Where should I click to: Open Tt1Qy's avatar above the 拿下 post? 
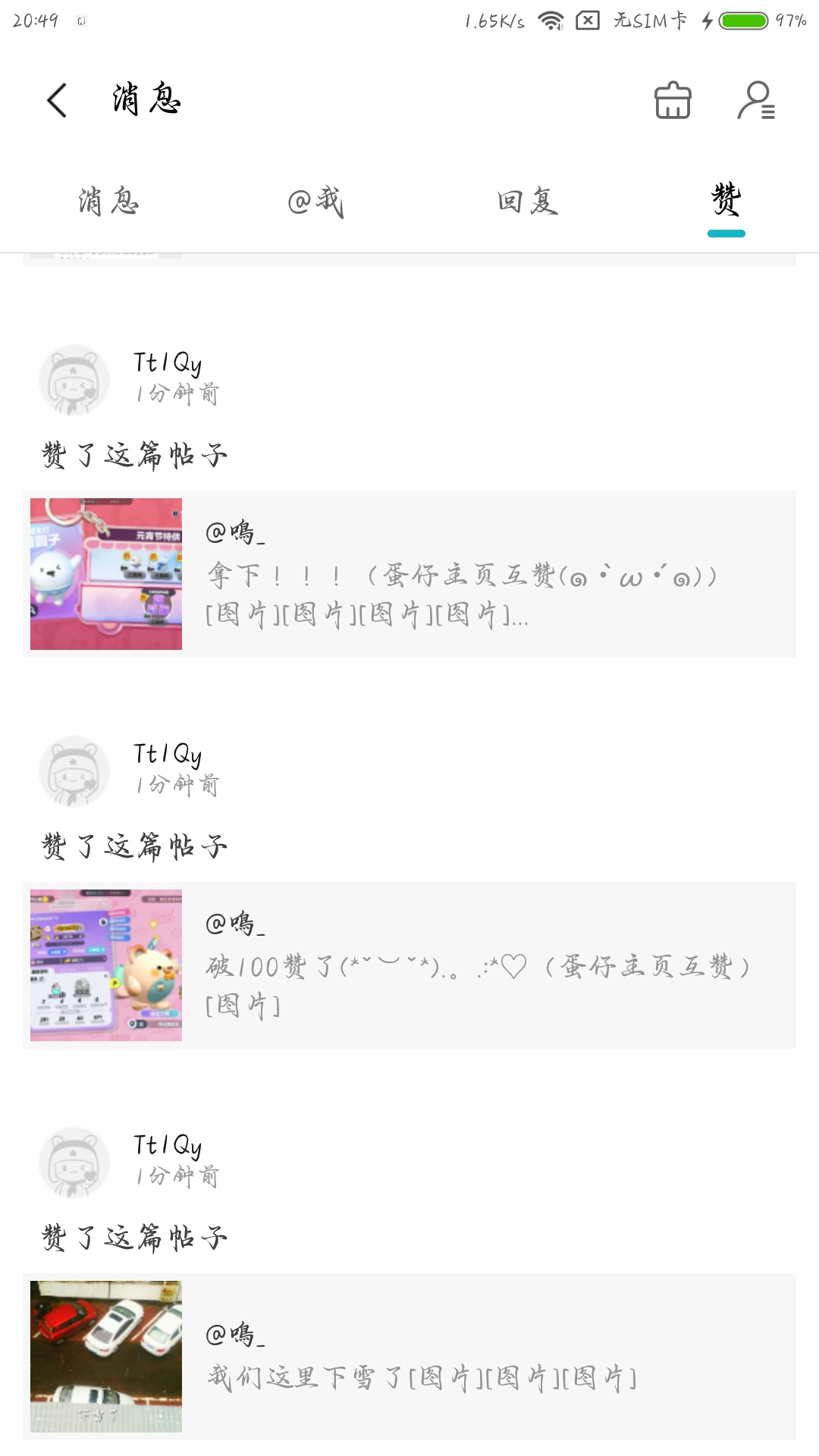(x=74, y=379)
